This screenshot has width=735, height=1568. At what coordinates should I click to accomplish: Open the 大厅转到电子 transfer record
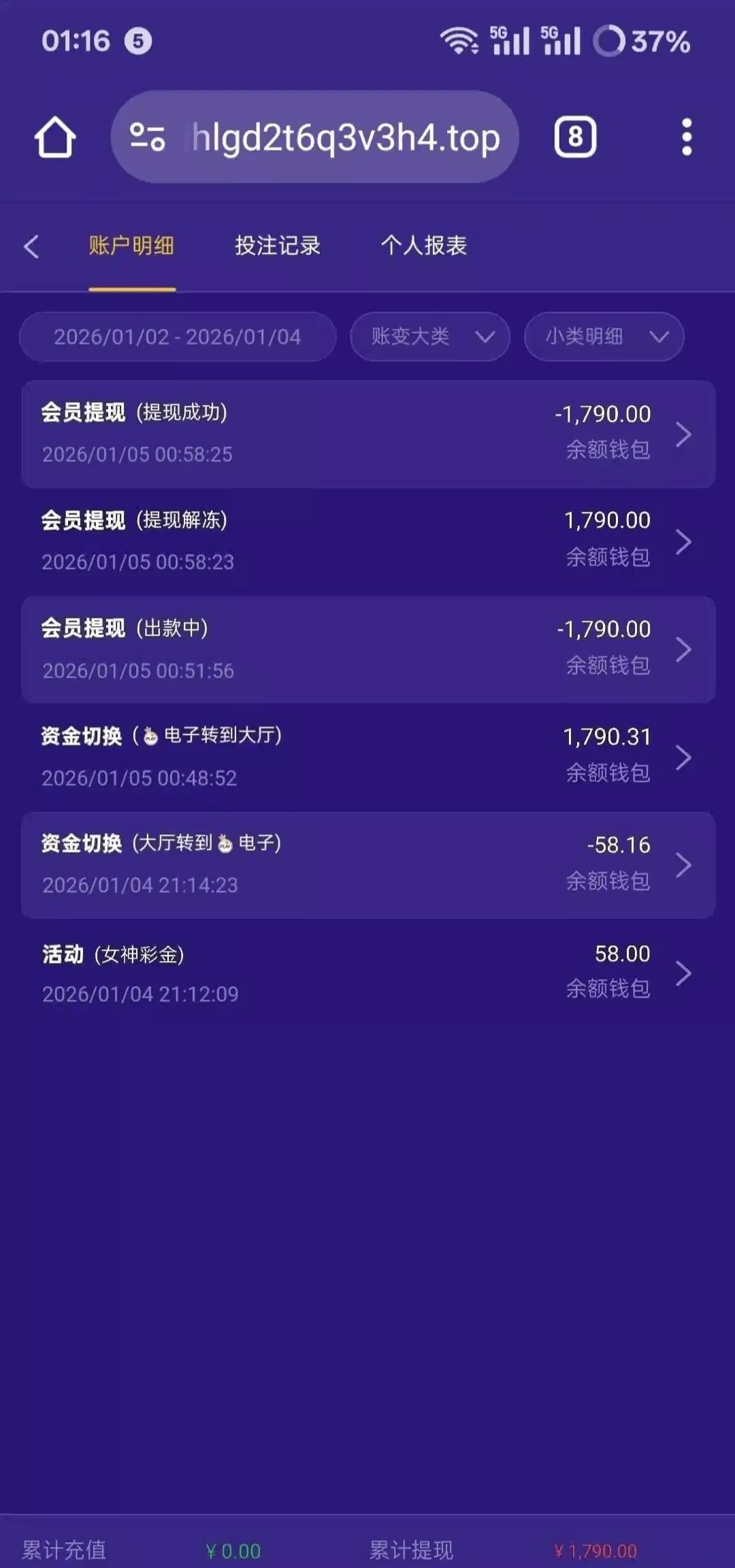[x=367, y=864]
